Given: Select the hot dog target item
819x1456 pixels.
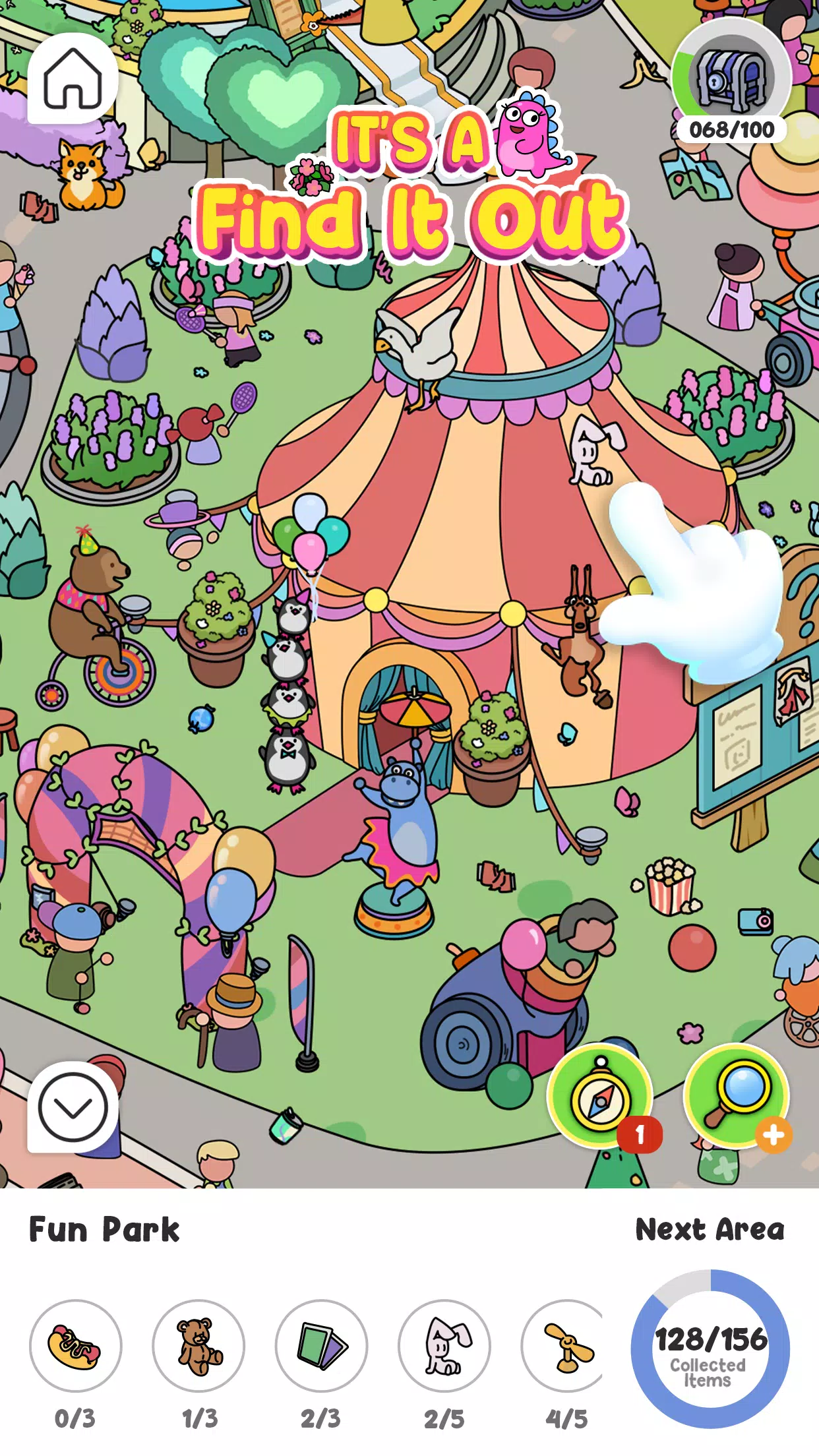Looking at the screenshot, I should (x=75, y=1347).
